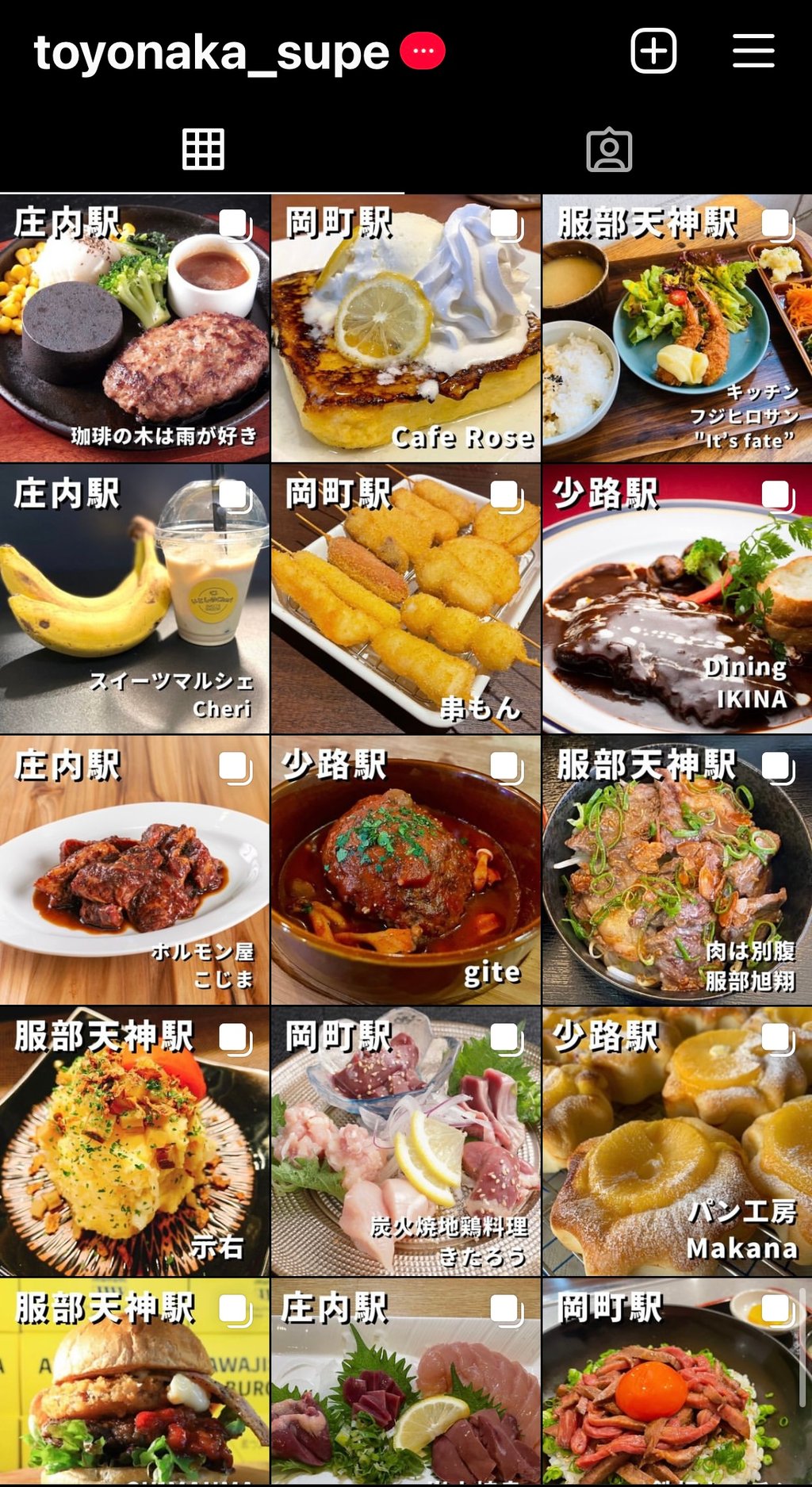Image resolution: width=812 pixels, height=1487 pixels.
Task: Open the hamburger menu
Action: coord(753,52)
